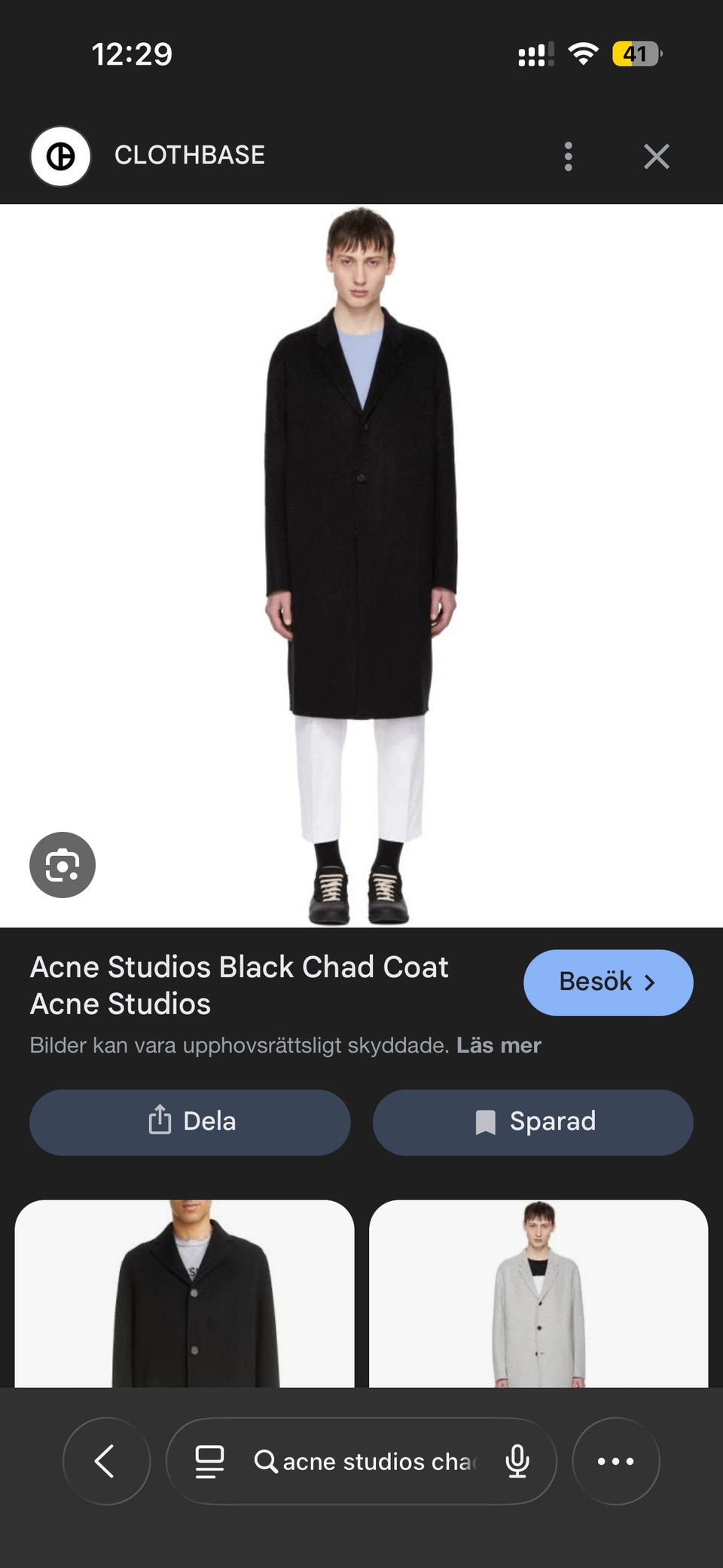View the Acne Studios coat image
Viewport: 723px width, 1568px height.
pyautogui.click(x=361, y=565)
